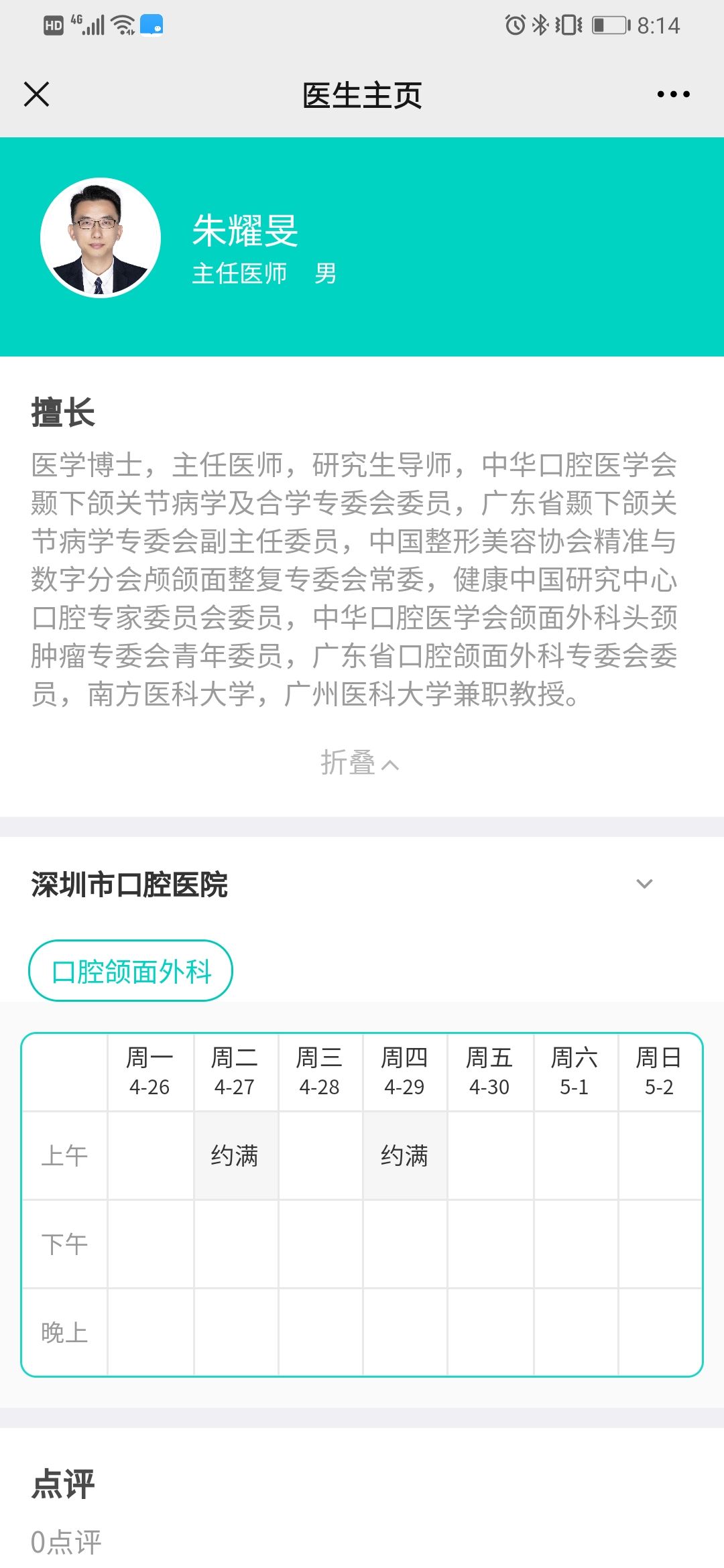Collapse the 擅长 description with 折叠
This screenshot has width=724, height=1568.
360,763
